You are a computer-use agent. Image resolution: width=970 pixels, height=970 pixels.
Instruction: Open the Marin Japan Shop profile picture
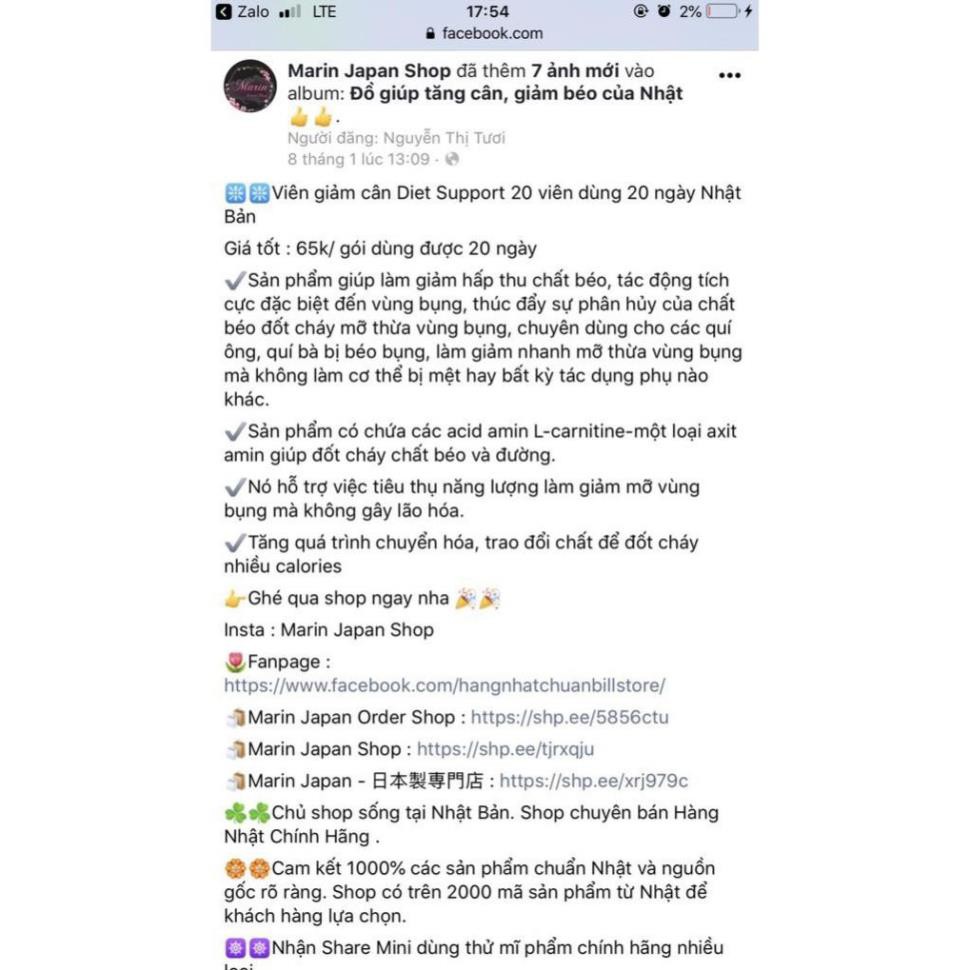coord(249,86)
